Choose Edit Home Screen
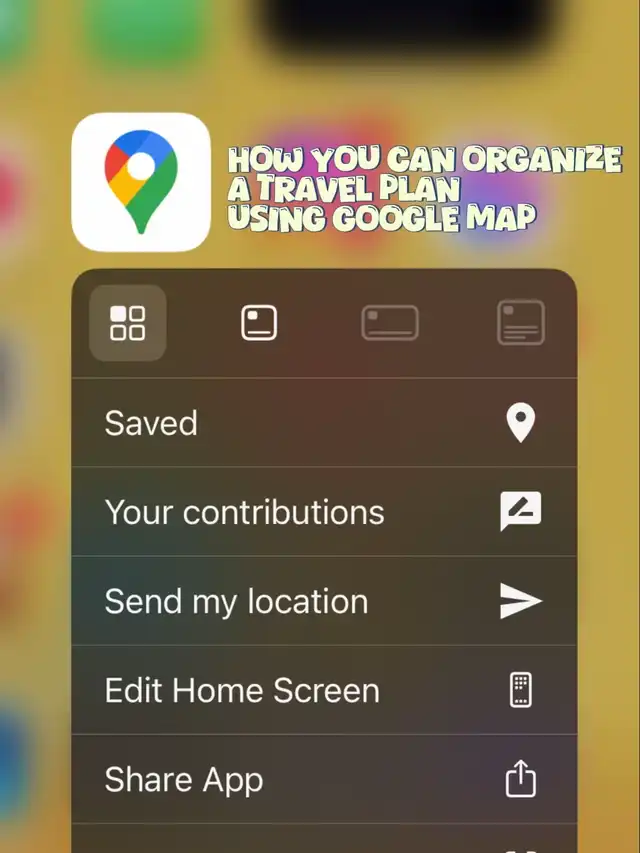This screenshot has width=640, height=853. [324, 690]
